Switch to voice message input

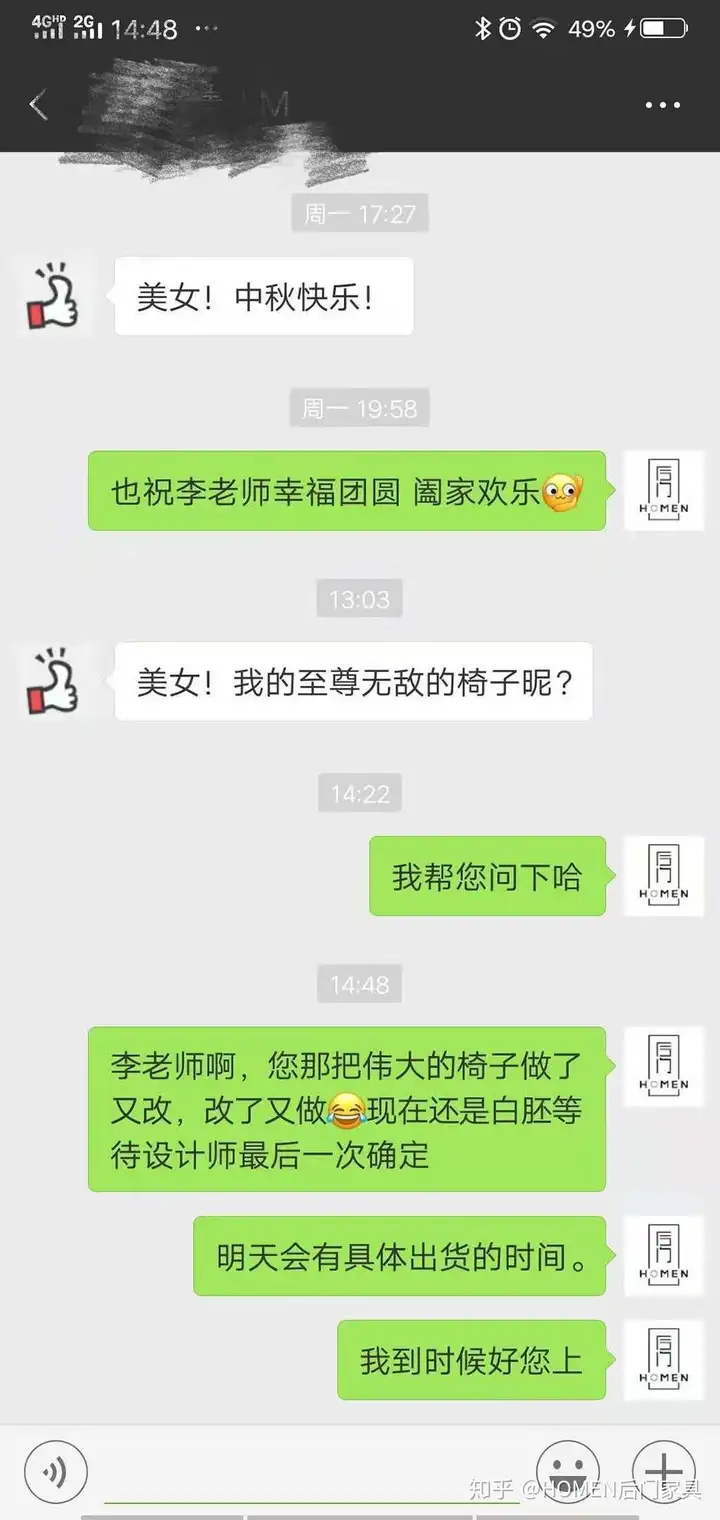(x=55, y=1470)
